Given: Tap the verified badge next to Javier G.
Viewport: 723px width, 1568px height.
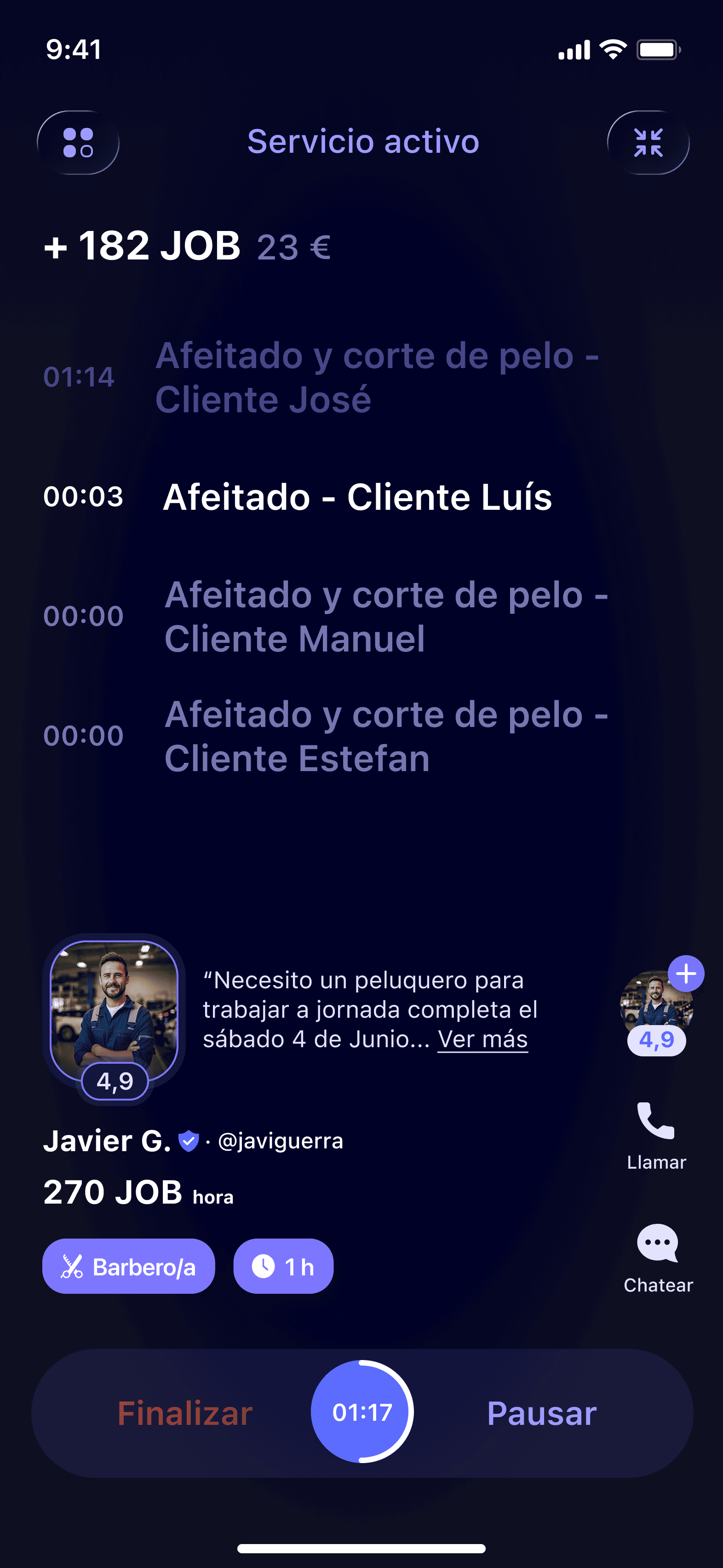Looking at the screenshot, I should (x=189, y=1140).
